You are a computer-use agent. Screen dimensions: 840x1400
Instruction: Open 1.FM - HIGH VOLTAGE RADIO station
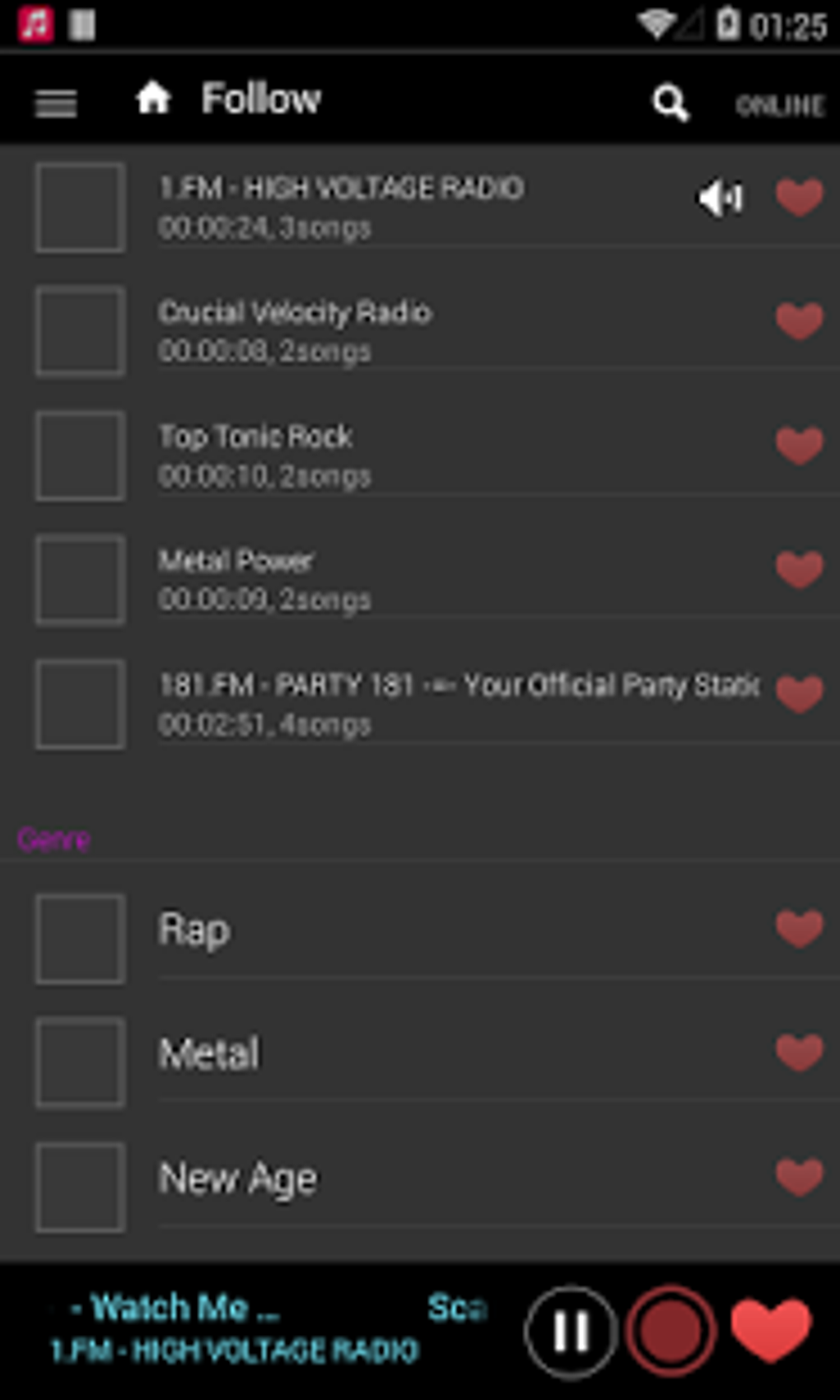[x=420, y=207]
